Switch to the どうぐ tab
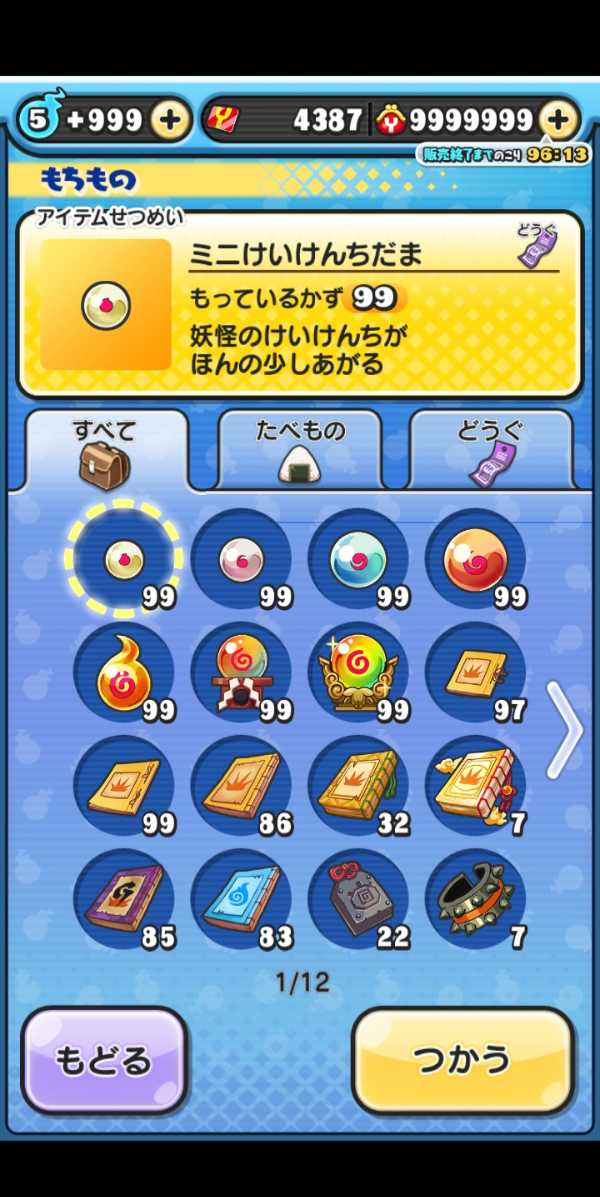Screen dimensions: 600x1197 click(491, 451)
